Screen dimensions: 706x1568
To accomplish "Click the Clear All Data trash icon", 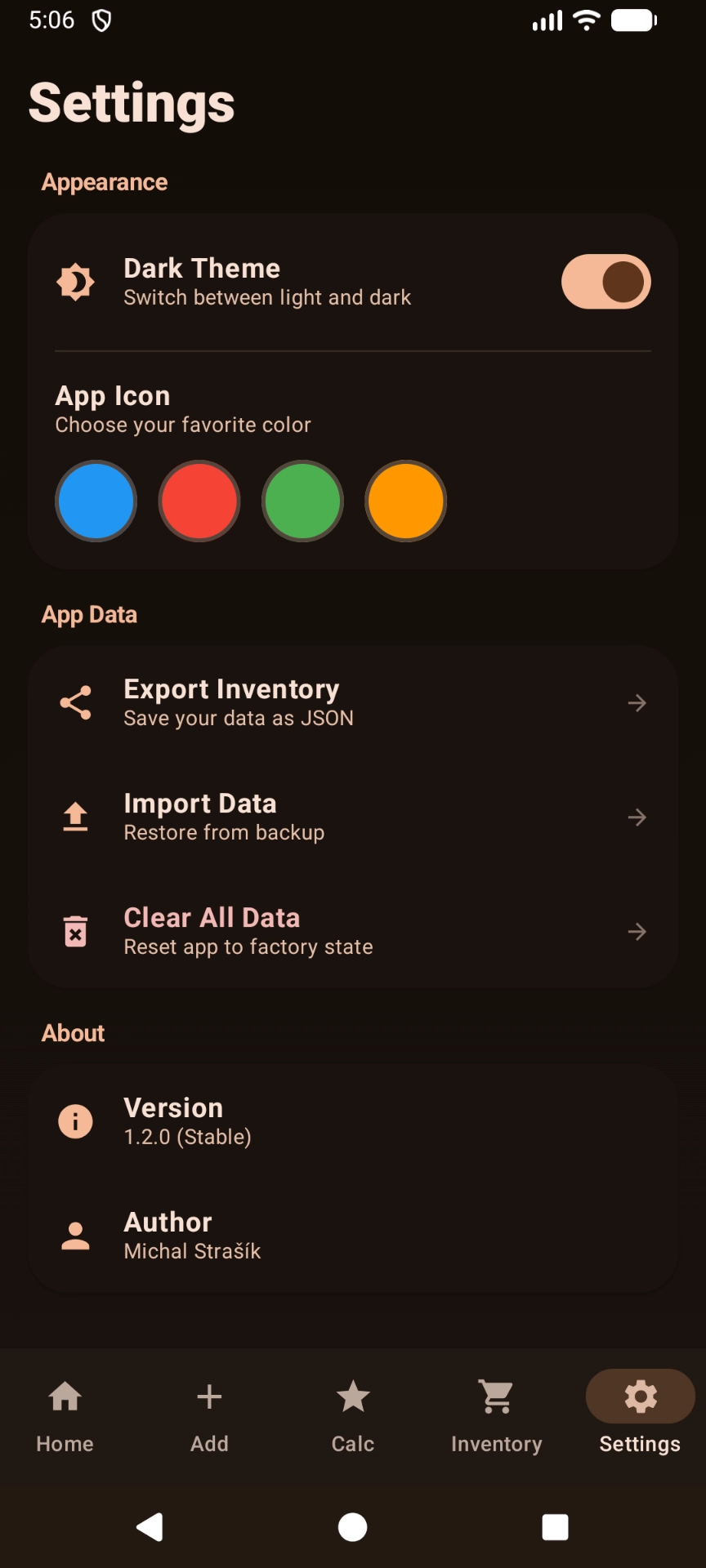I will [x=75, y=931].
